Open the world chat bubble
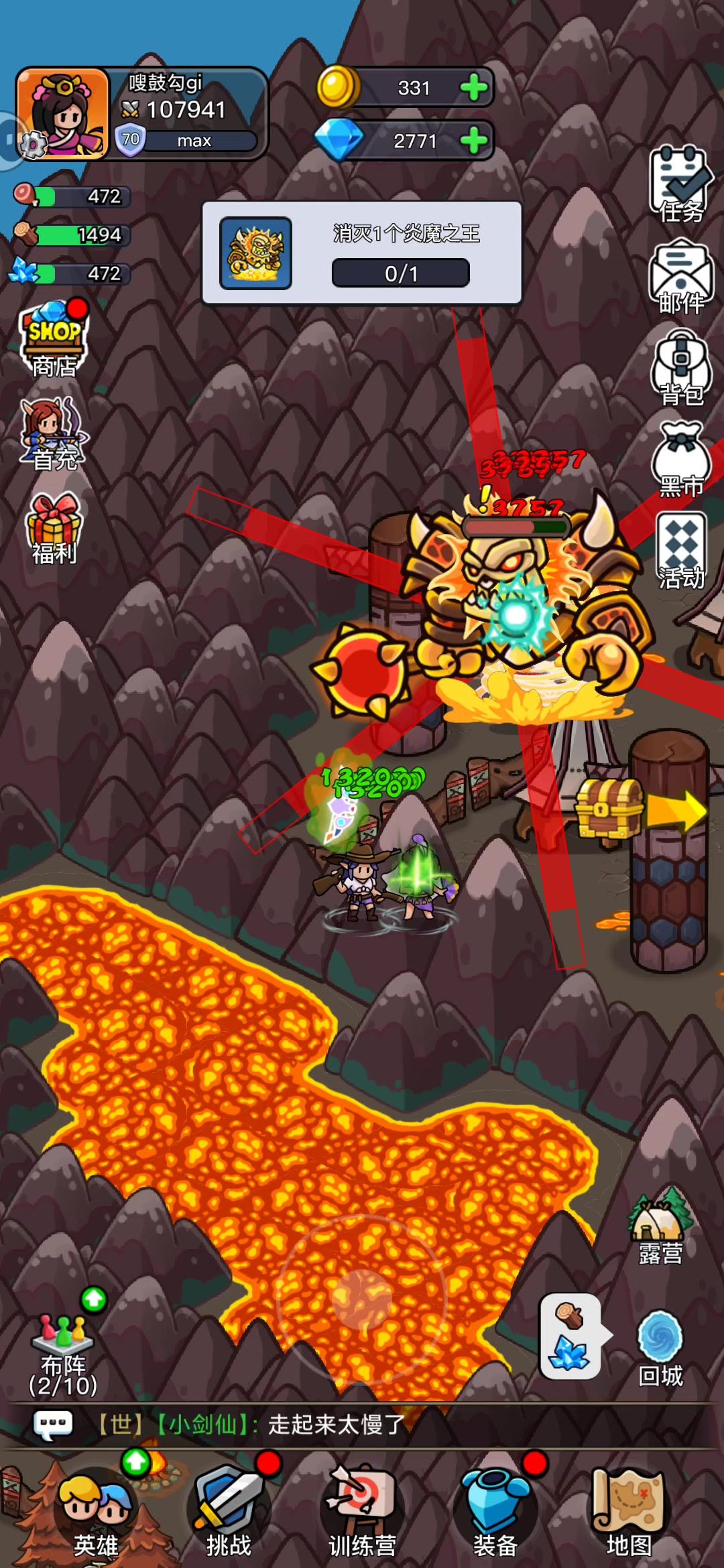Viewport: 724px width, 1568px height. click(54, 1424)
